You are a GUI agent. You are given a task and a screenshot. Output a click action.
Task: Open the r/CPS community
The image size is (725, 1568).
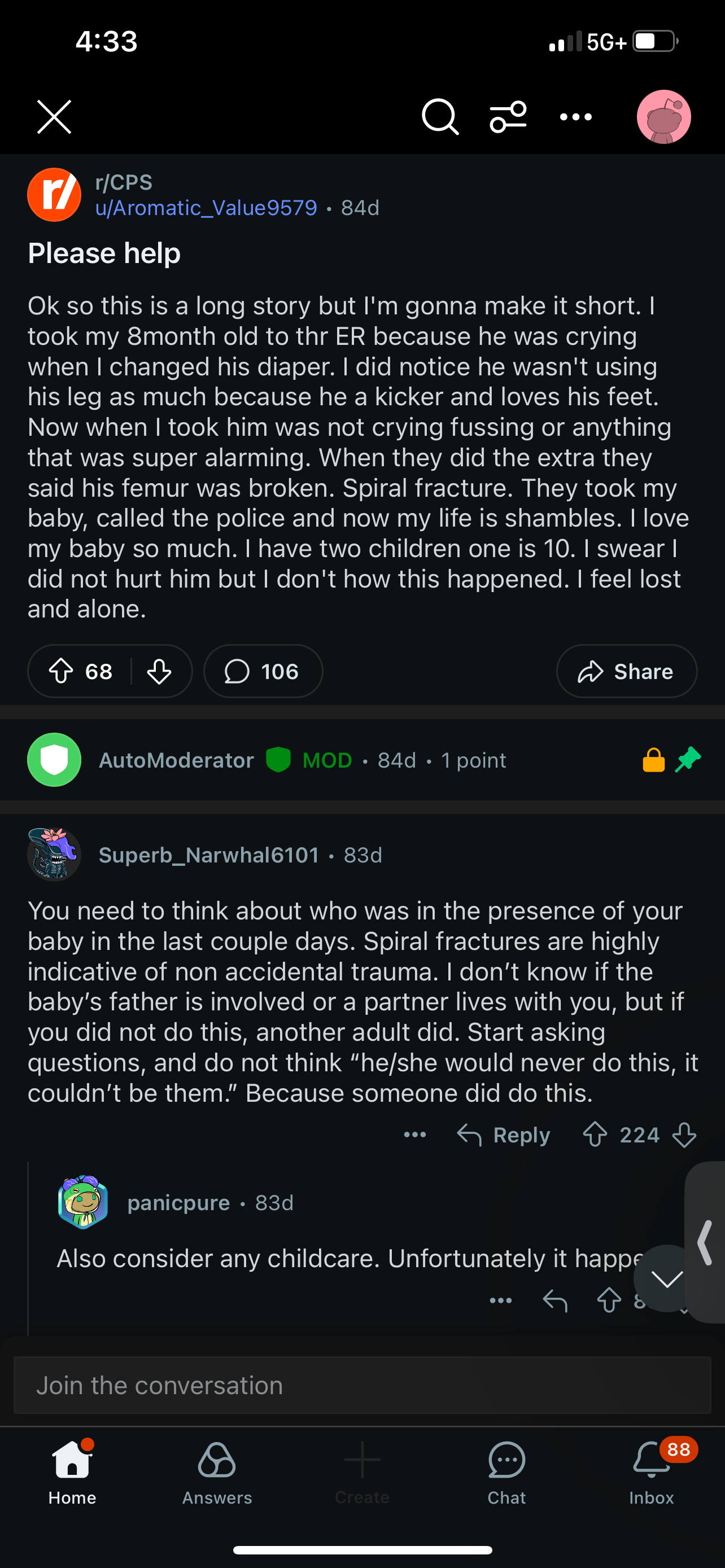[124, 182]
